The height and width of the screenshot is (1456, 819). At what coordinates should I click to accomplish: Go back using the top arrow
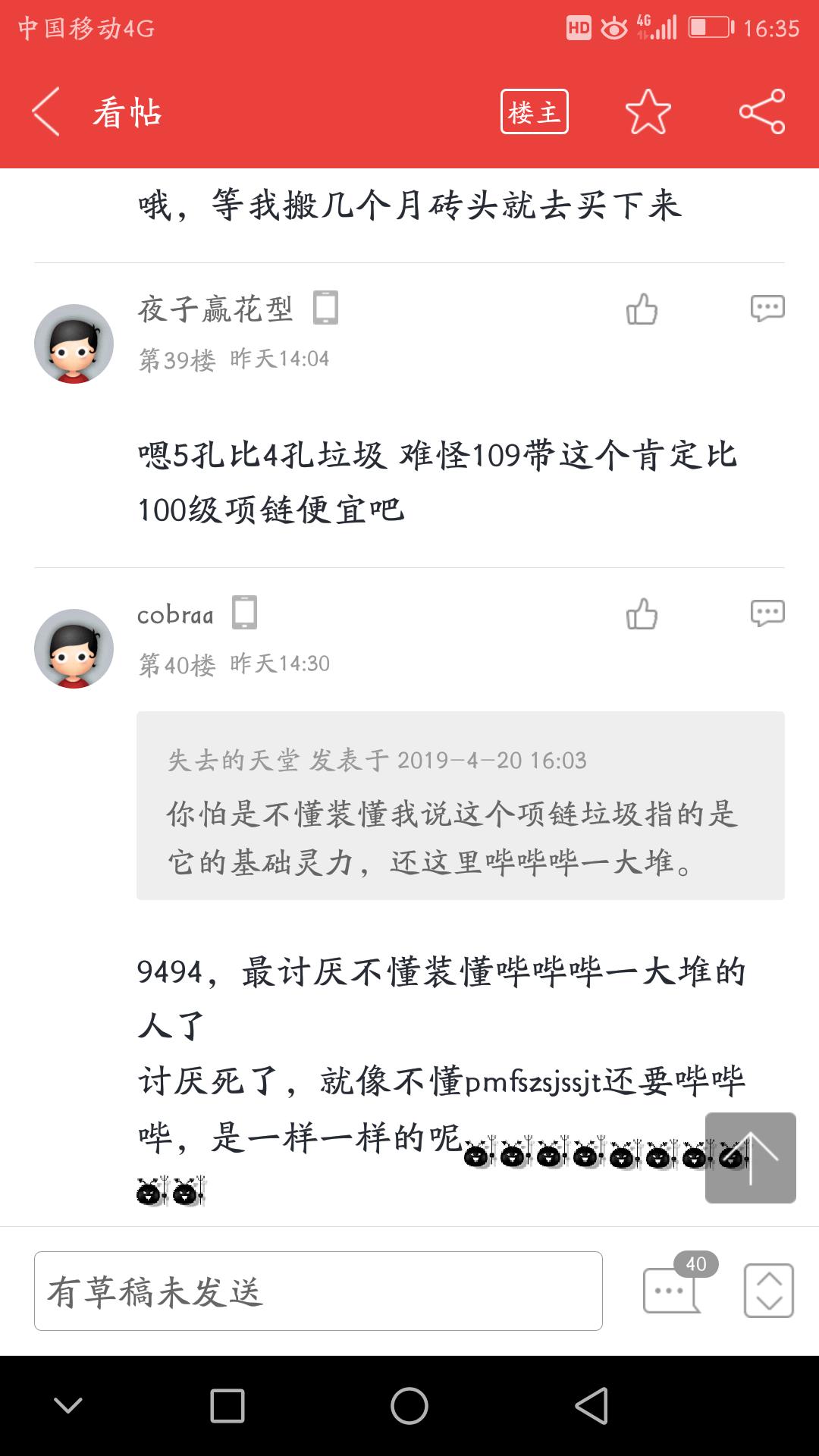click(x=45, y=112)
